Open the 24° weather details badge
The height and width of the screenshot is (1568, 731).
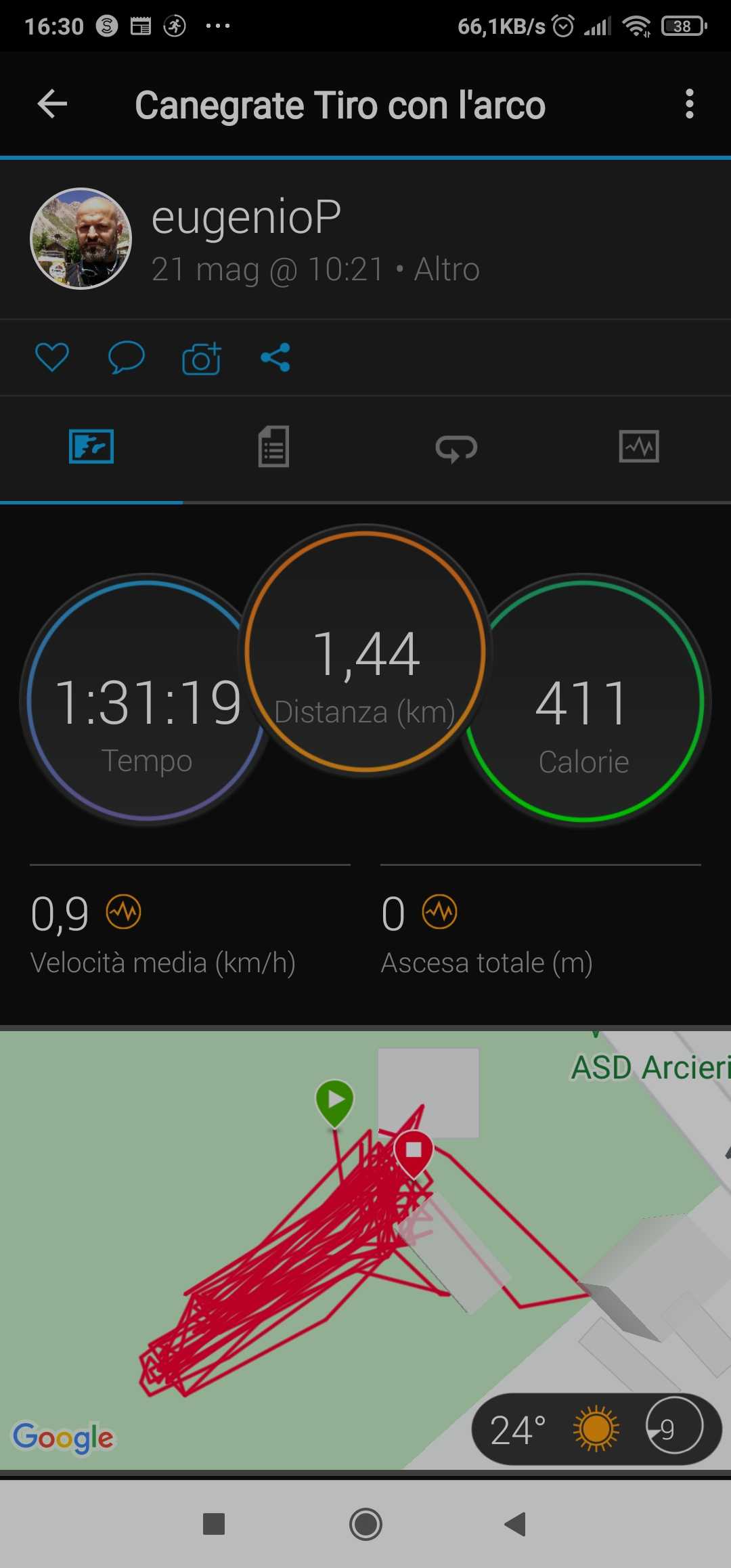(596, 1429)
